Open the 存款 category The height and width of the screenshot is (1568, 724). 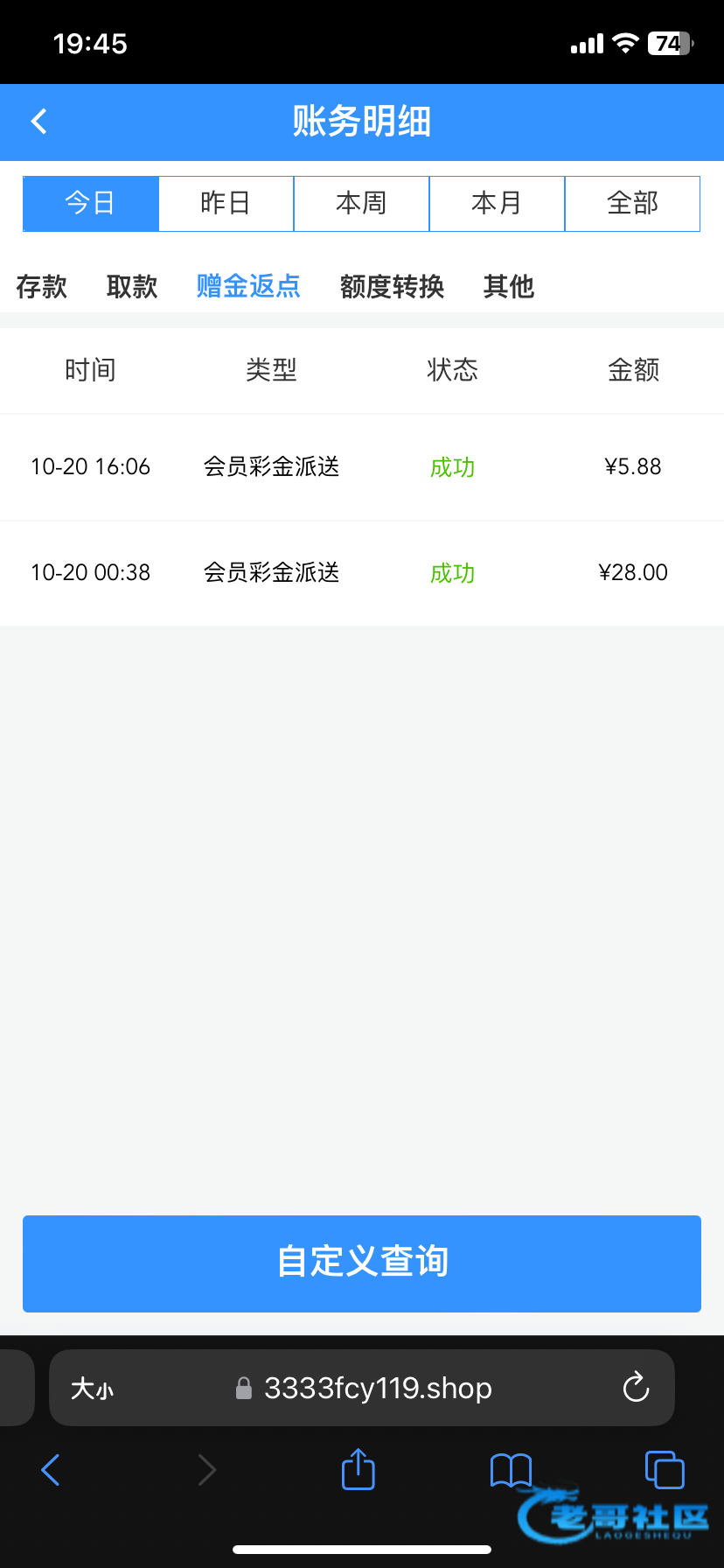click(41, 286)
